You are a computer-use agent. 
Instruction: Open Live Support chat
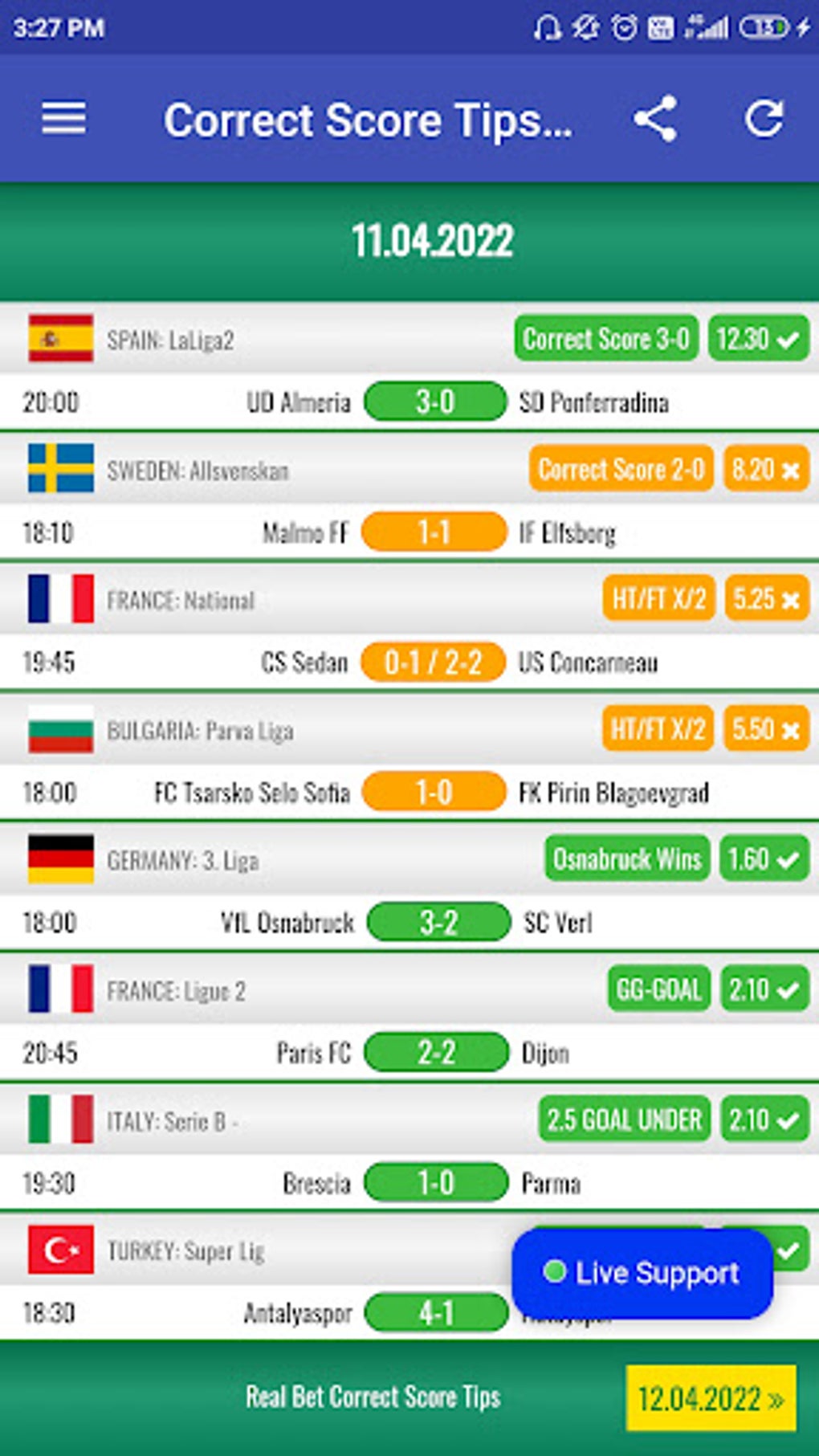point(642,1273)
